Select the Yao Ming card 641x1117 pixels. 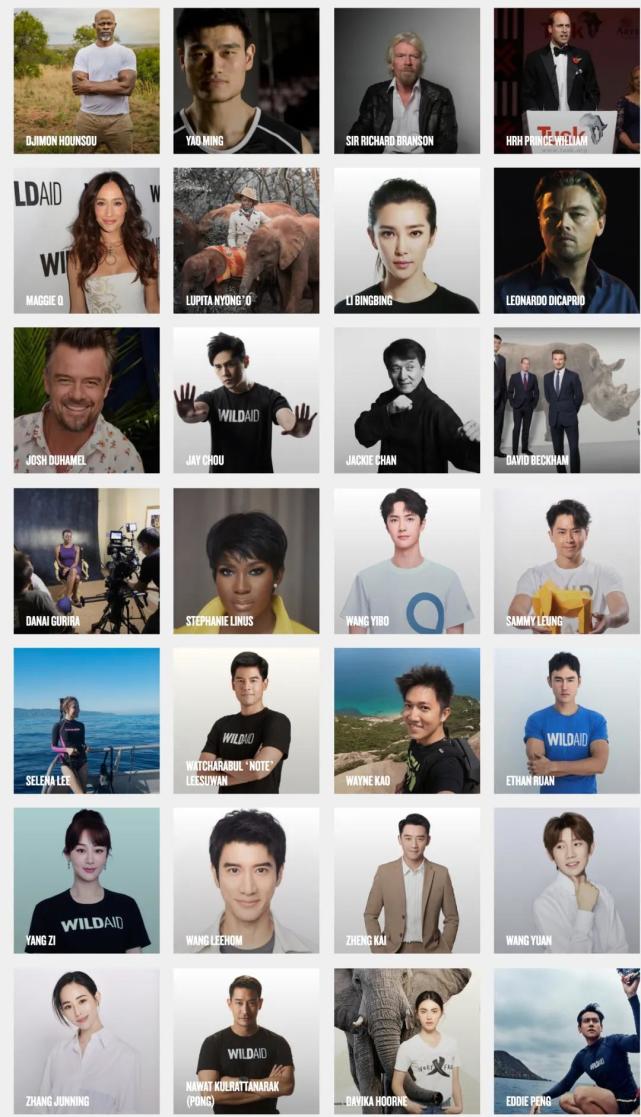[x=246, y=80]
